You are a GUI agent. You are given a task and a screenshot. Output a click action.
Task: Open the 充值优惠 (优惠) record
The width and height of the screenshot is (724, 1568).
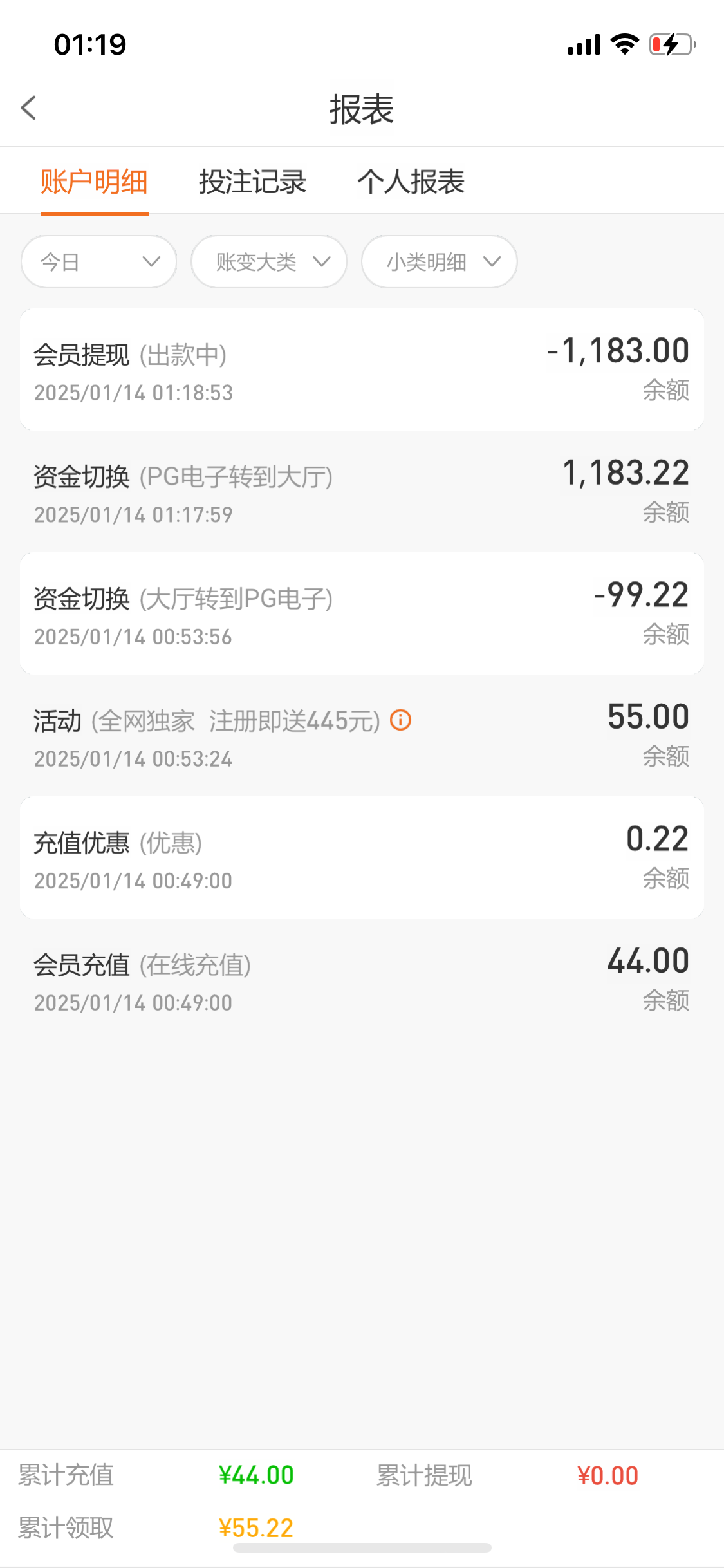[x=362, y=857]
